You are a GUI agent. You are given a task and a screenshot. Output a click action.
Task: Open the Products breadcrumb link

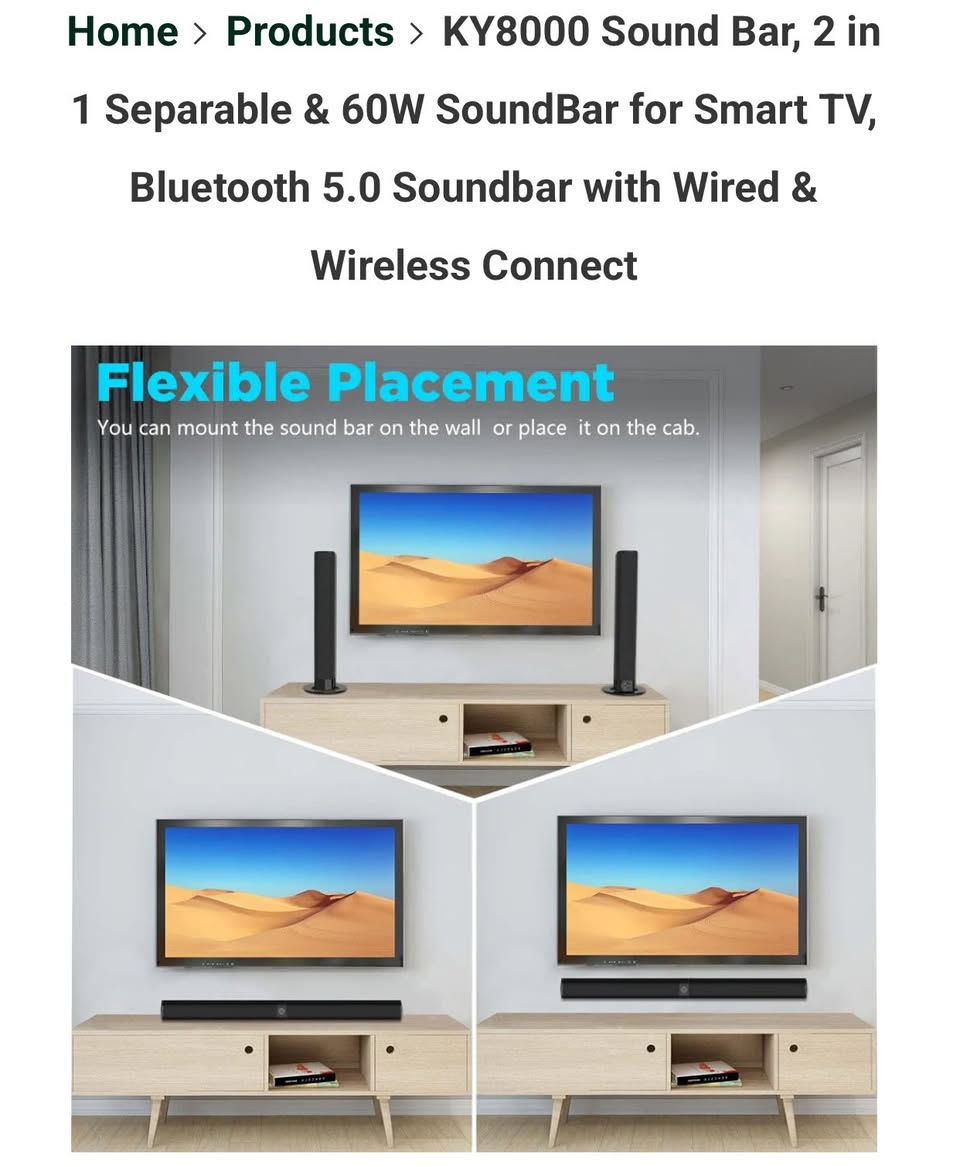310,32
